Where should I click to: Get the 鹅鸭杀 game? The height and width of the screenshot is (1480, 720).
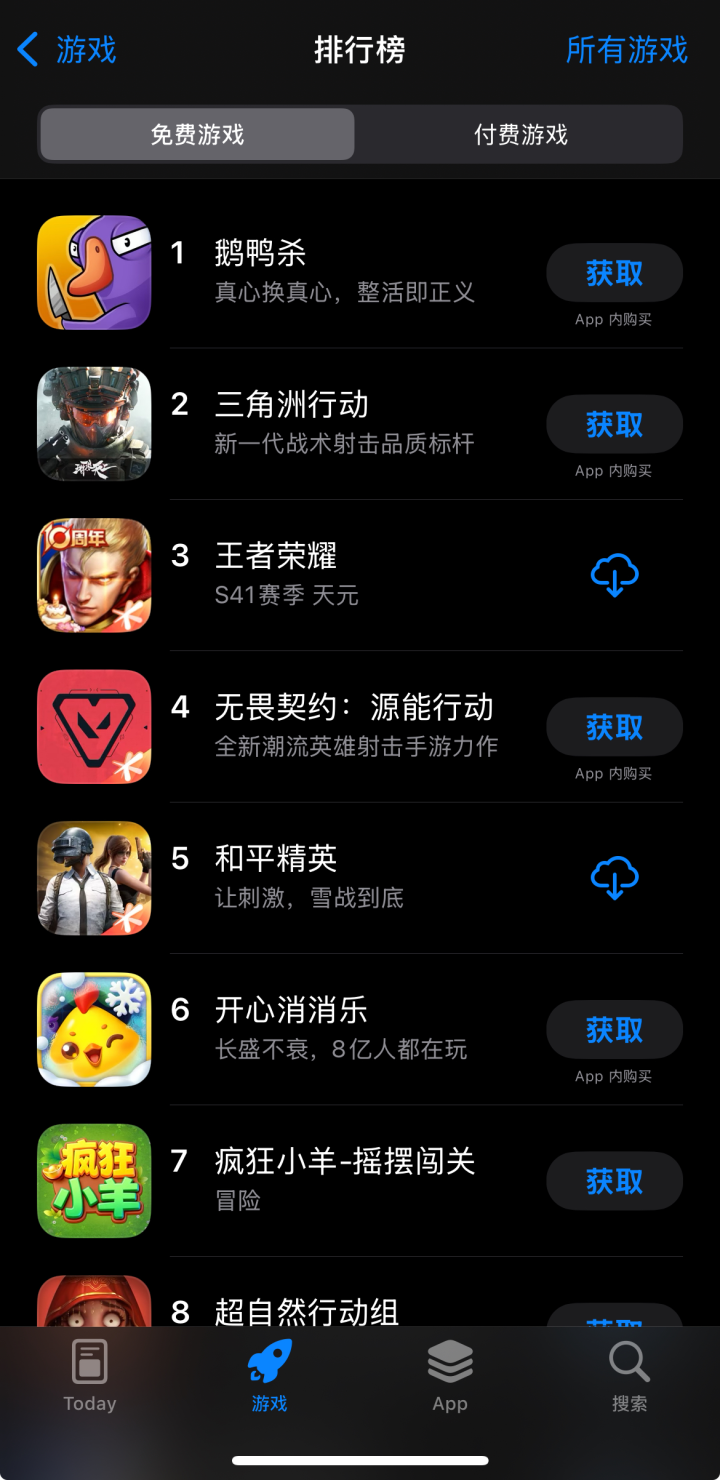(x=614, y=273)
